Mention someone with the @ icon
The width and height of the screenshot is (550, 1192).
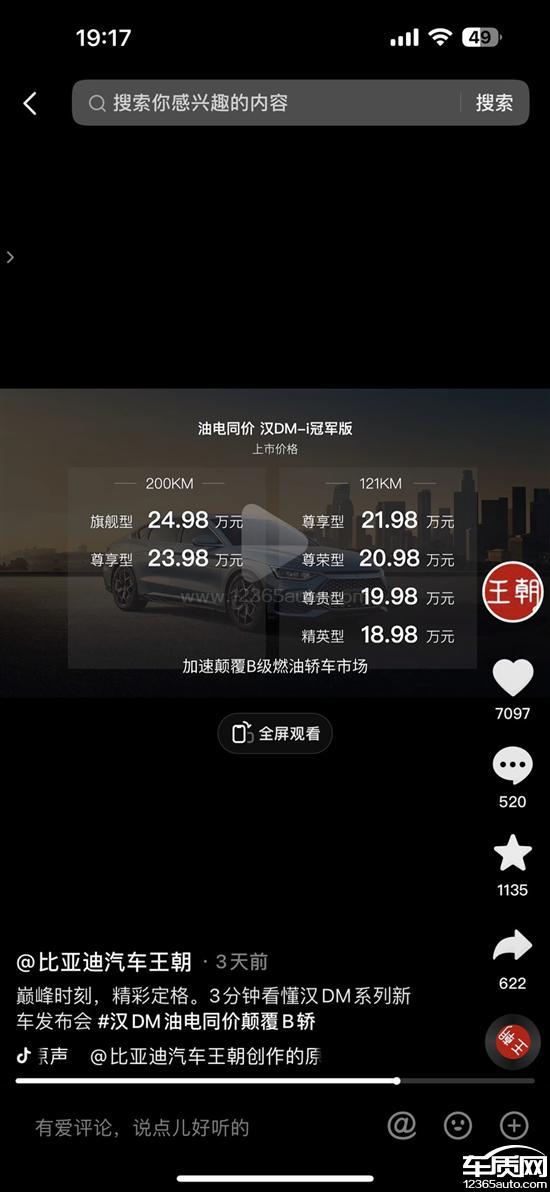[x=402, y=1125]
